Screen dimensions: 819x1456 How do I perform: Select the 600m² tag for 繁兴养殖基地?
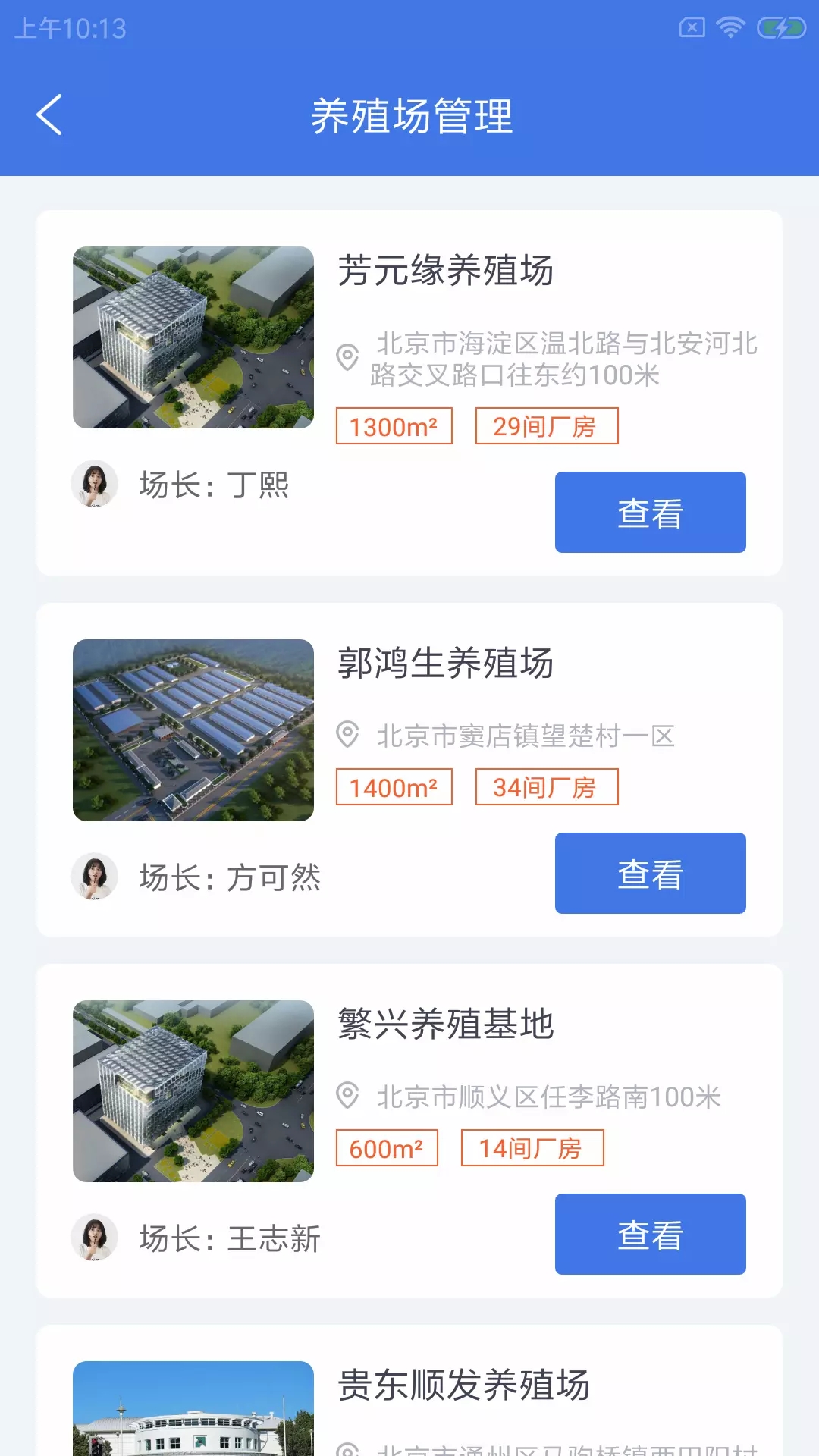[388, 1149]
